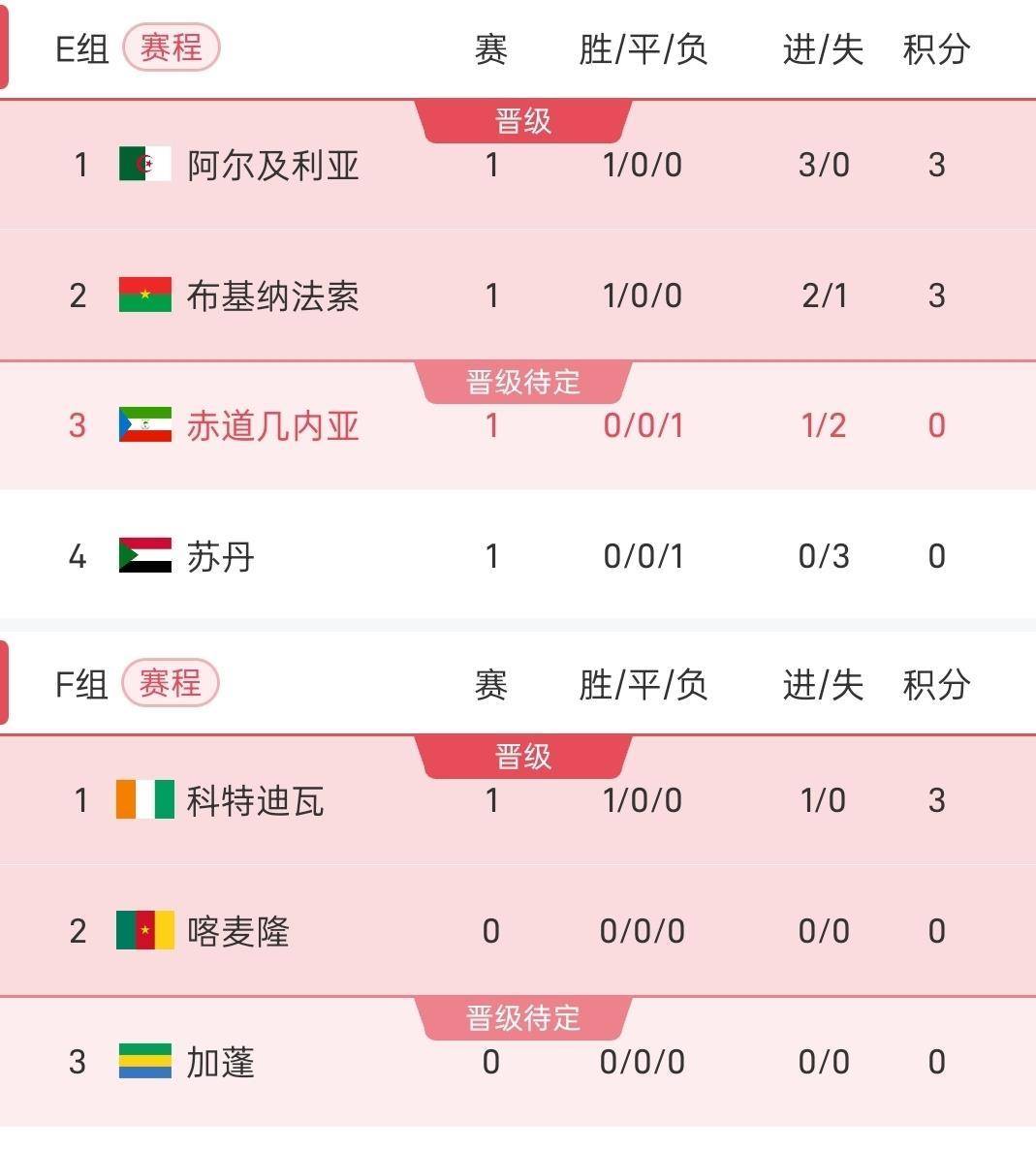Image resolution: width=1036 pixels, height=1150 pixels.
Task: Click the Burkina Faso flag icon
Action: click(143, 295)
